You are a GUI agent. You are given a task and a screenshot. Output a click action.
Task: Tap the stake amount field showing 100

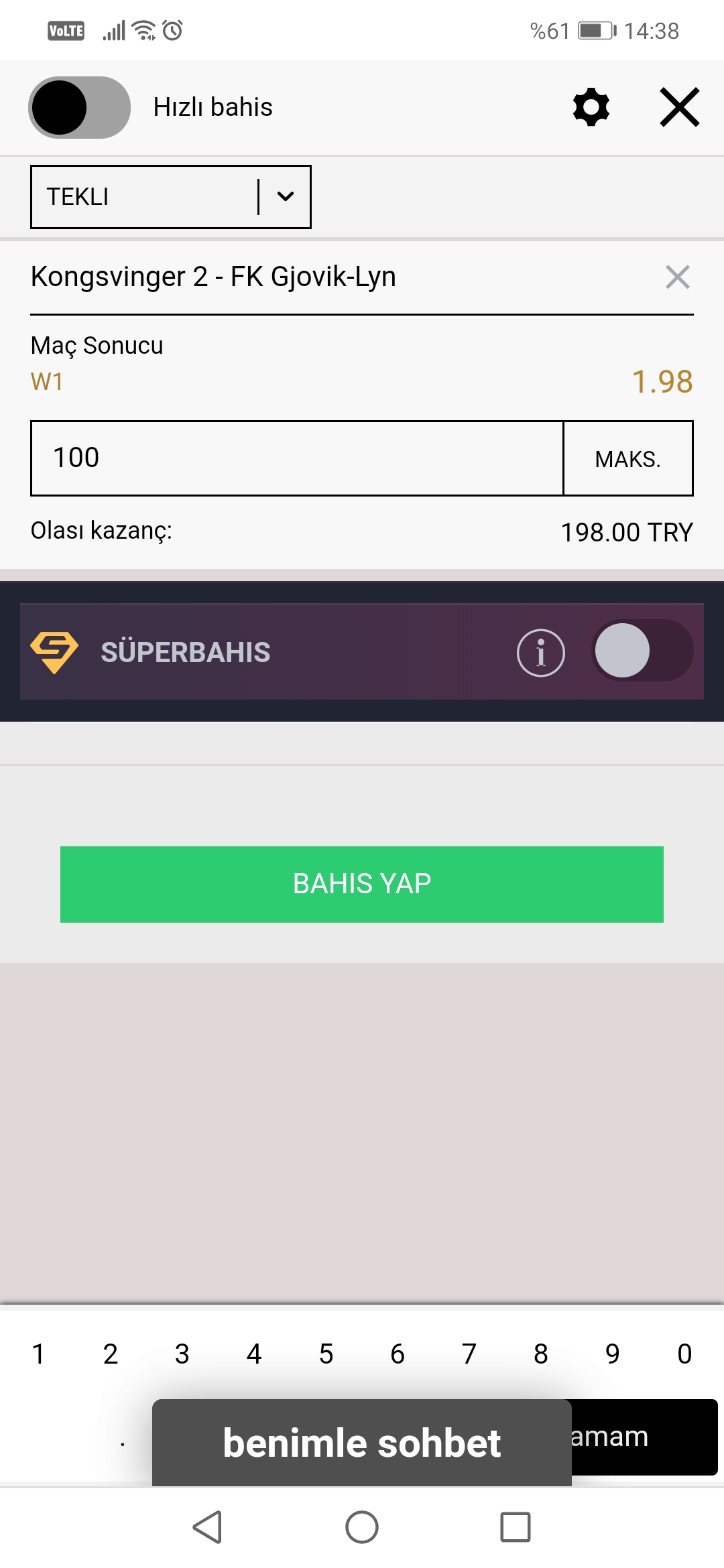coord(297,458)
